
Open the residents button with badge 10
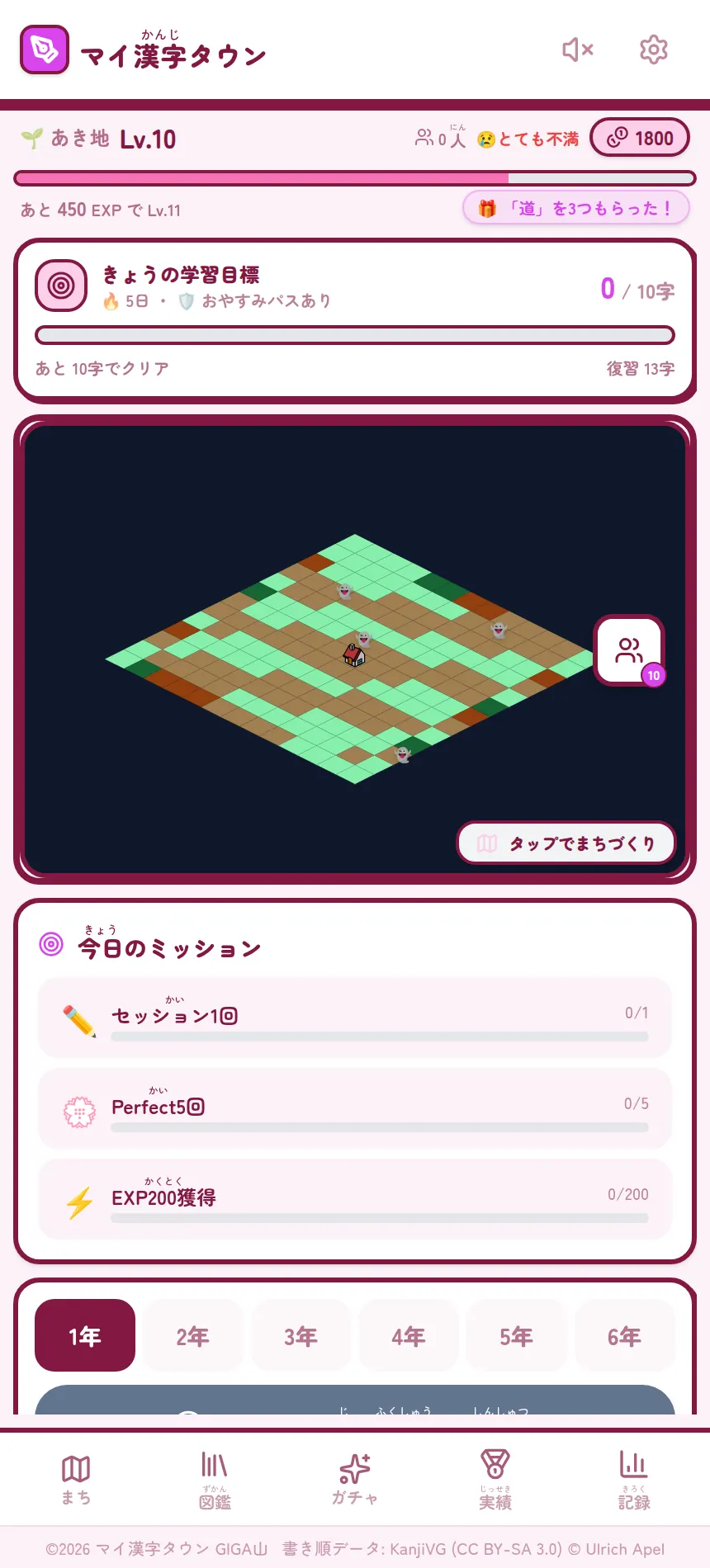coord(629,650)
